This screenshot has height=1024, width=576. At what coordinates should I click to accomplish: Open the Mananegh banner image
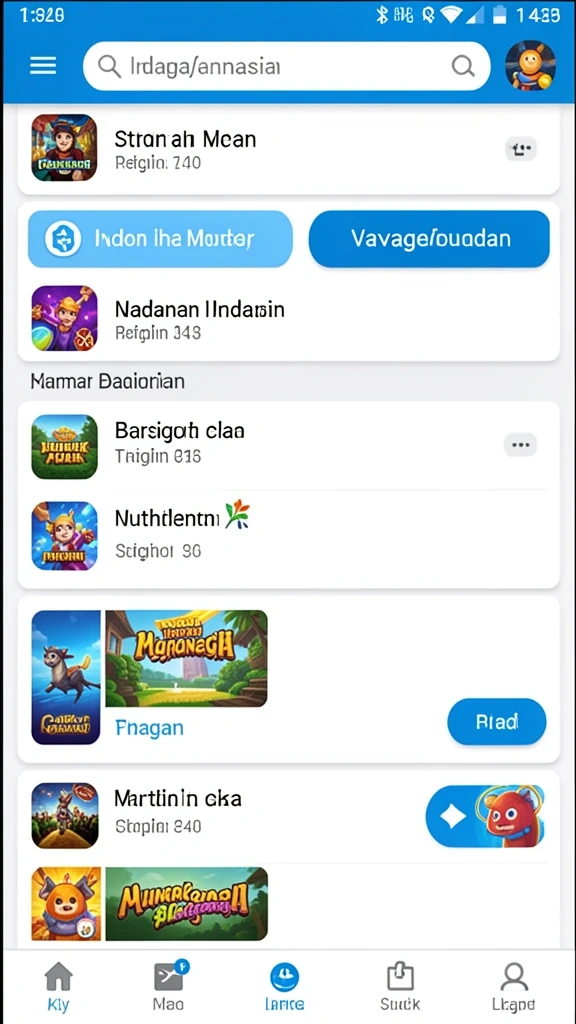(x=186, y=658)
